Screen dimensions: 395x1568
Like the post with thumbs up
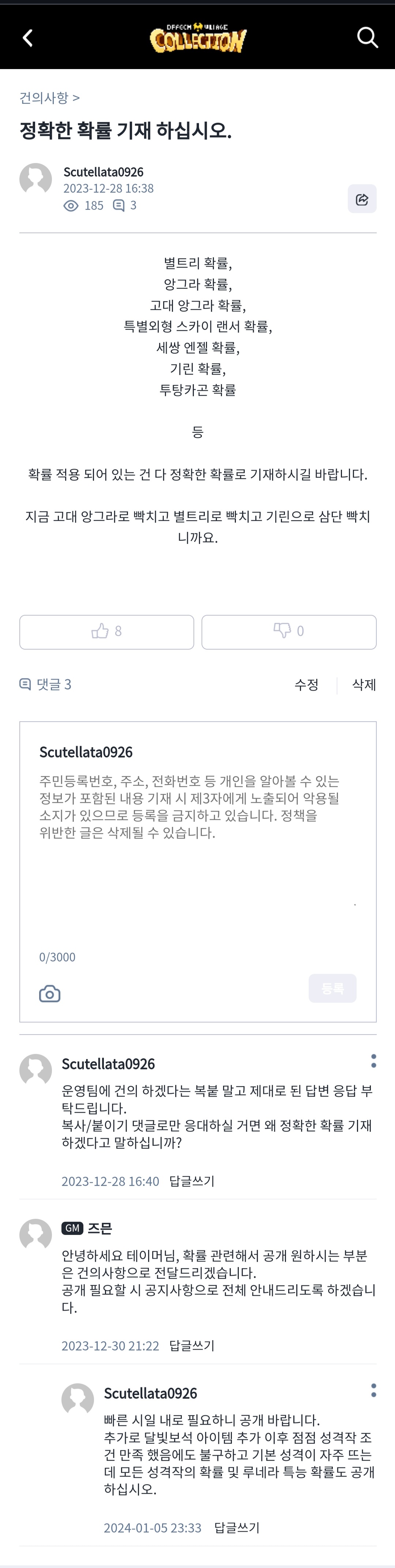[106, 631]
